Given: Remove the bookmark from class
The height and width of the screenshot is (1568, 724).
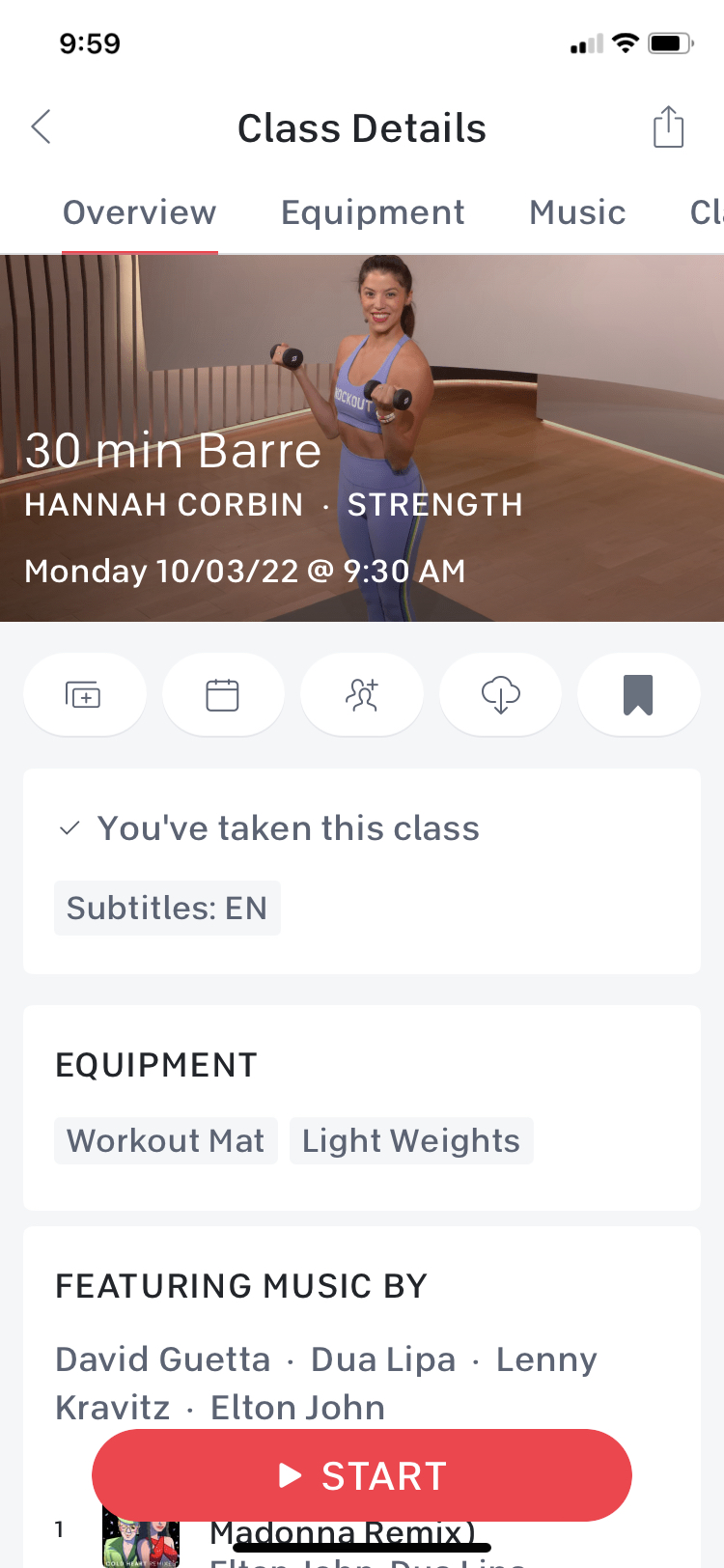Looking at the screenshot, I should pos(638,694).
